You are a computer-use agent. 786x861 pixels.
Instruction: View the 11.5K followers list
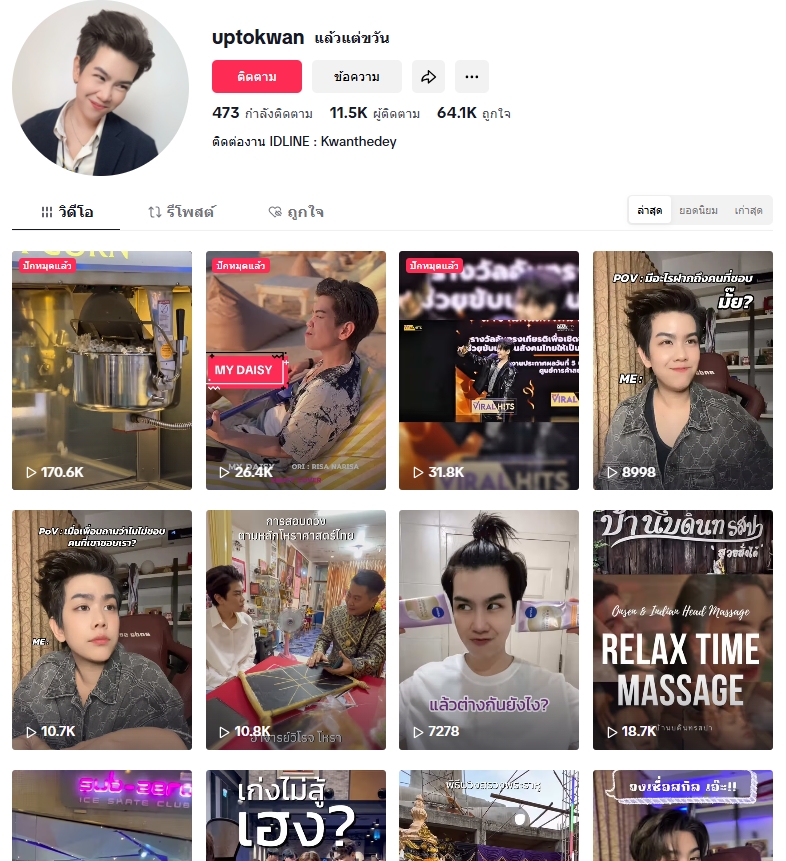click(374, 113)
